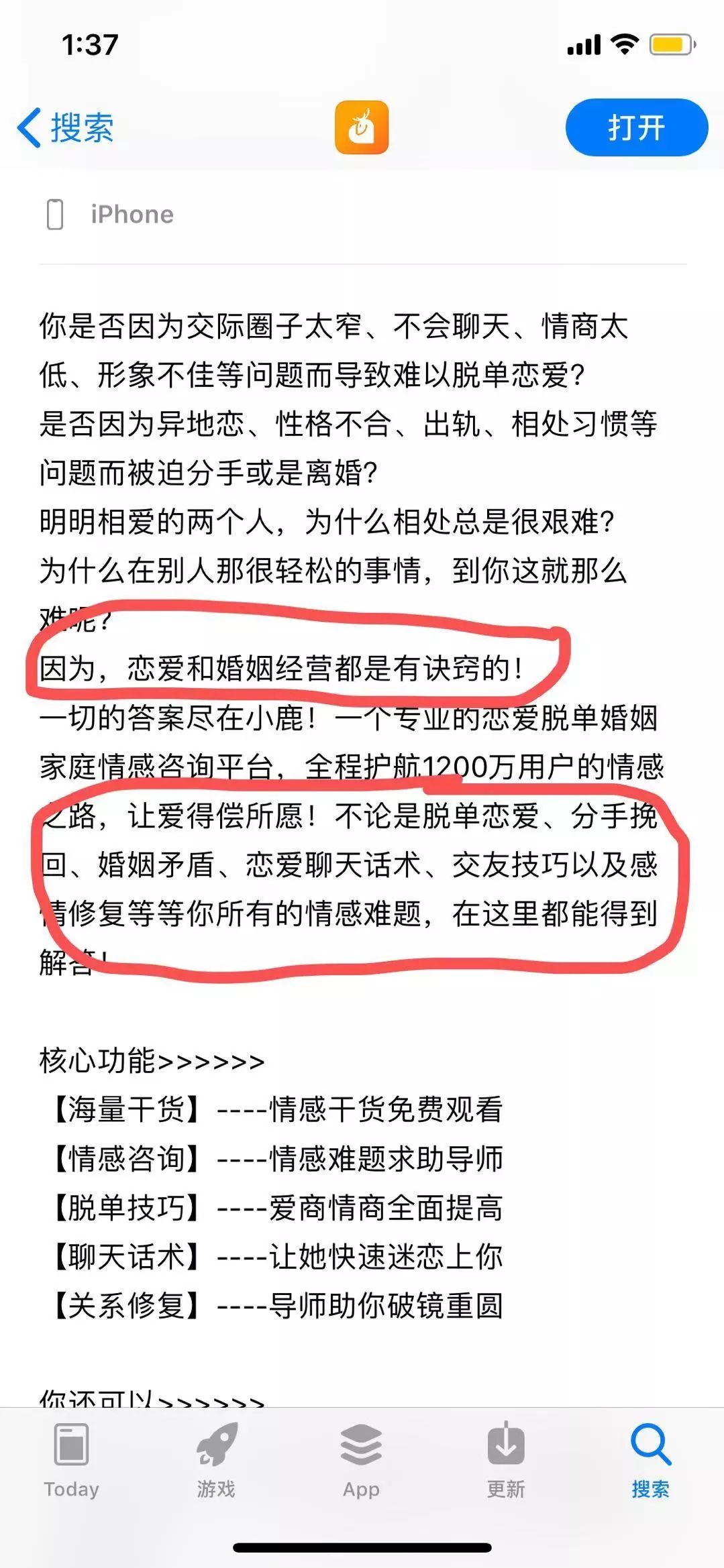Switch to the 游戏 tab
Viewport: 724px width, 1568px height.
(x=216, y=1462)
